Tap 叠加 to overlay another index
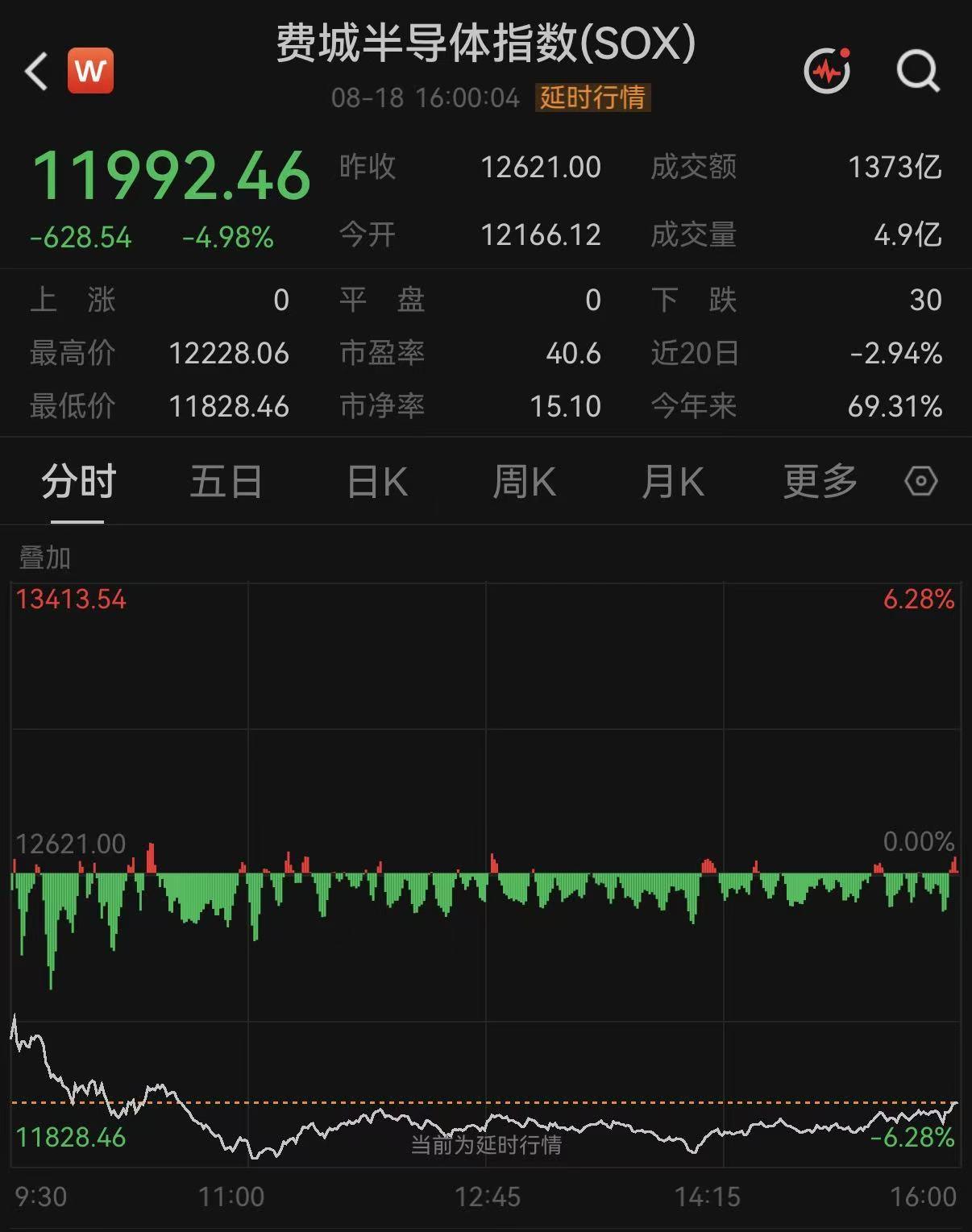This screenshot has width=972, height=1232. coord(45,558)
